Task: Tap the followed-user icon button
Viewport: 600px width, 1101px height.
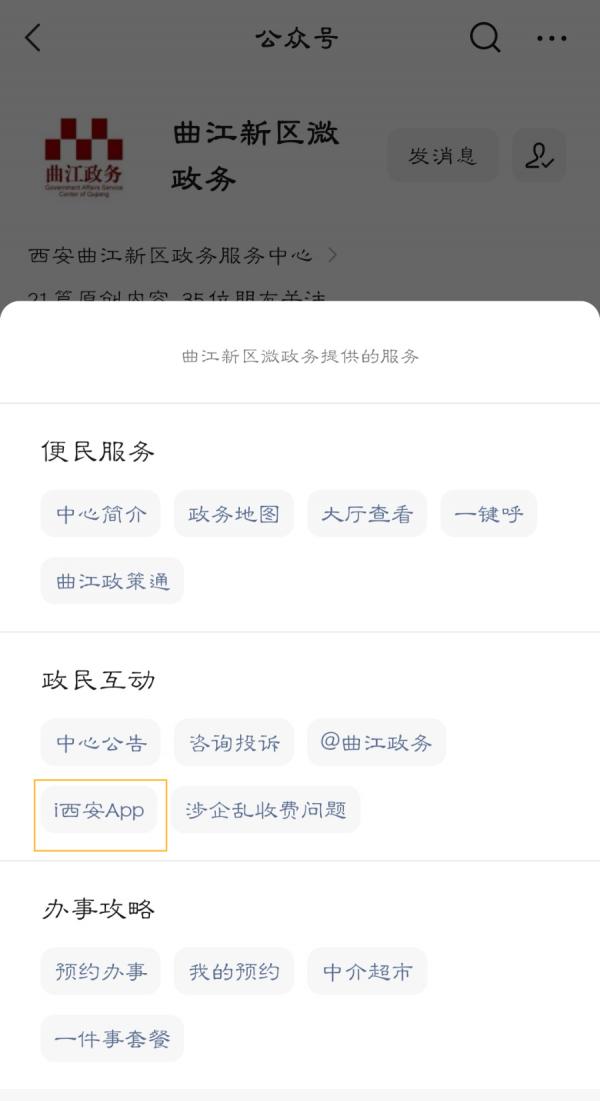Action: [x=539, y=155]
